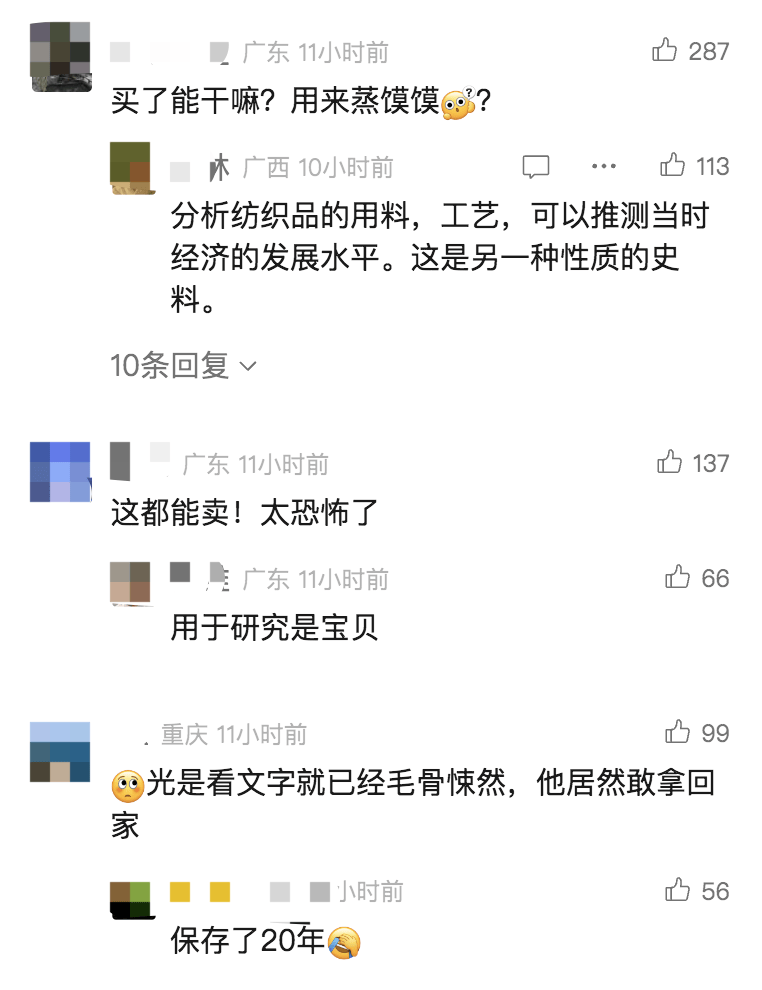Like the 重庆 comment about 毛骨悚然
Screen dimensions: 762x990
coord(677,733)
